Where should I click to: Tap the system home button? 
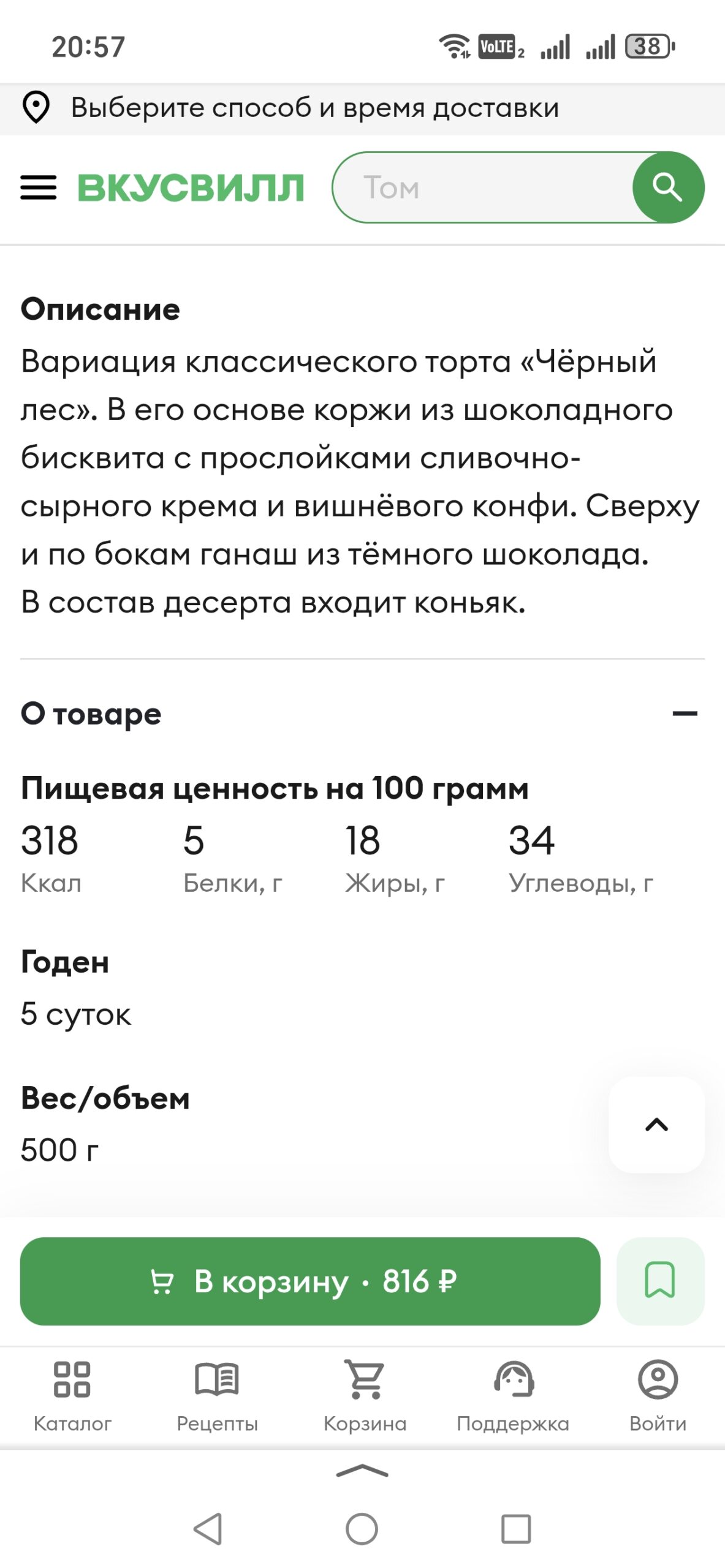pyautogui.click(x=362, y=1529)
